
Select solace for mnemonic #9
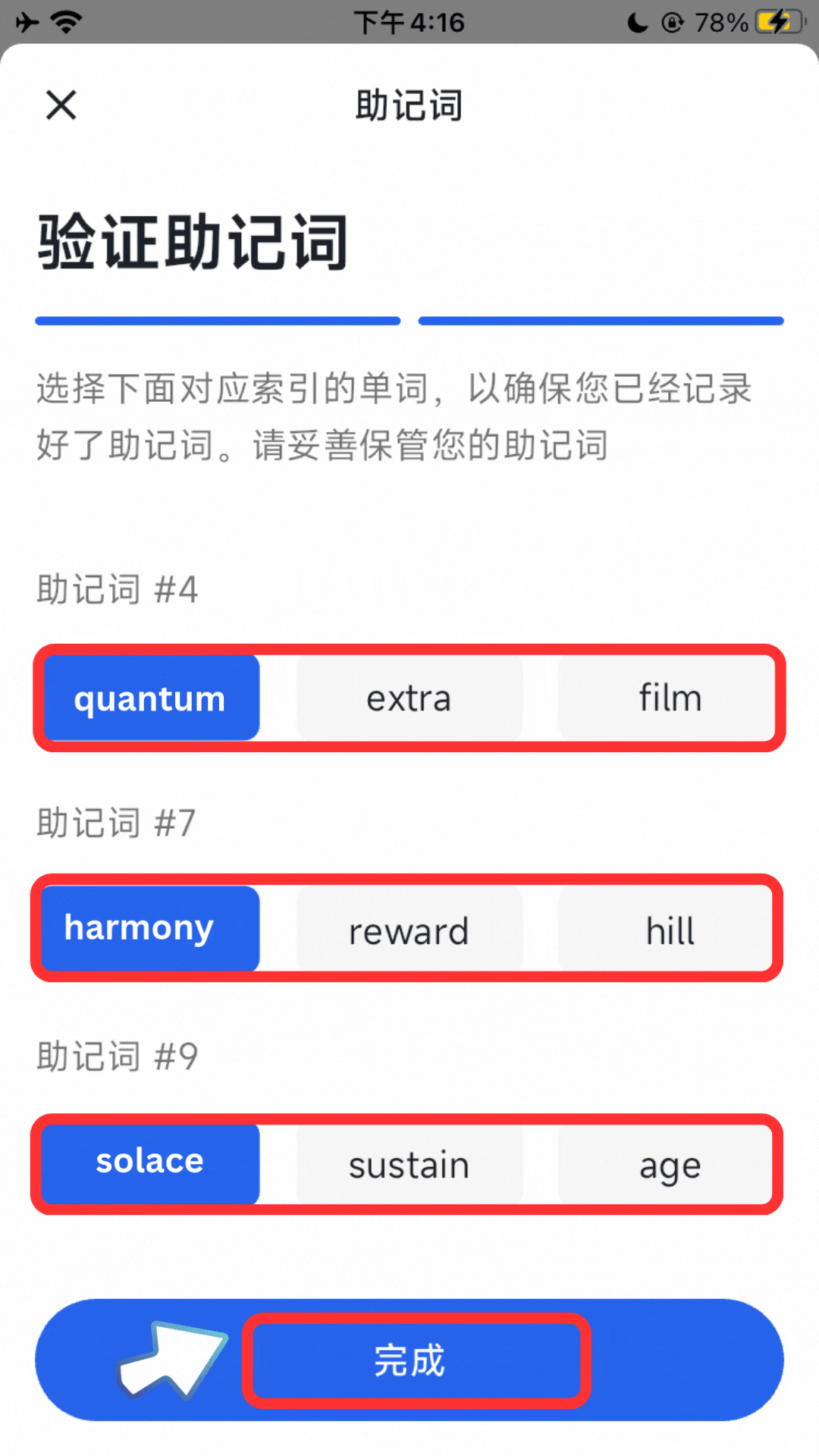(x=150, y=1162)
